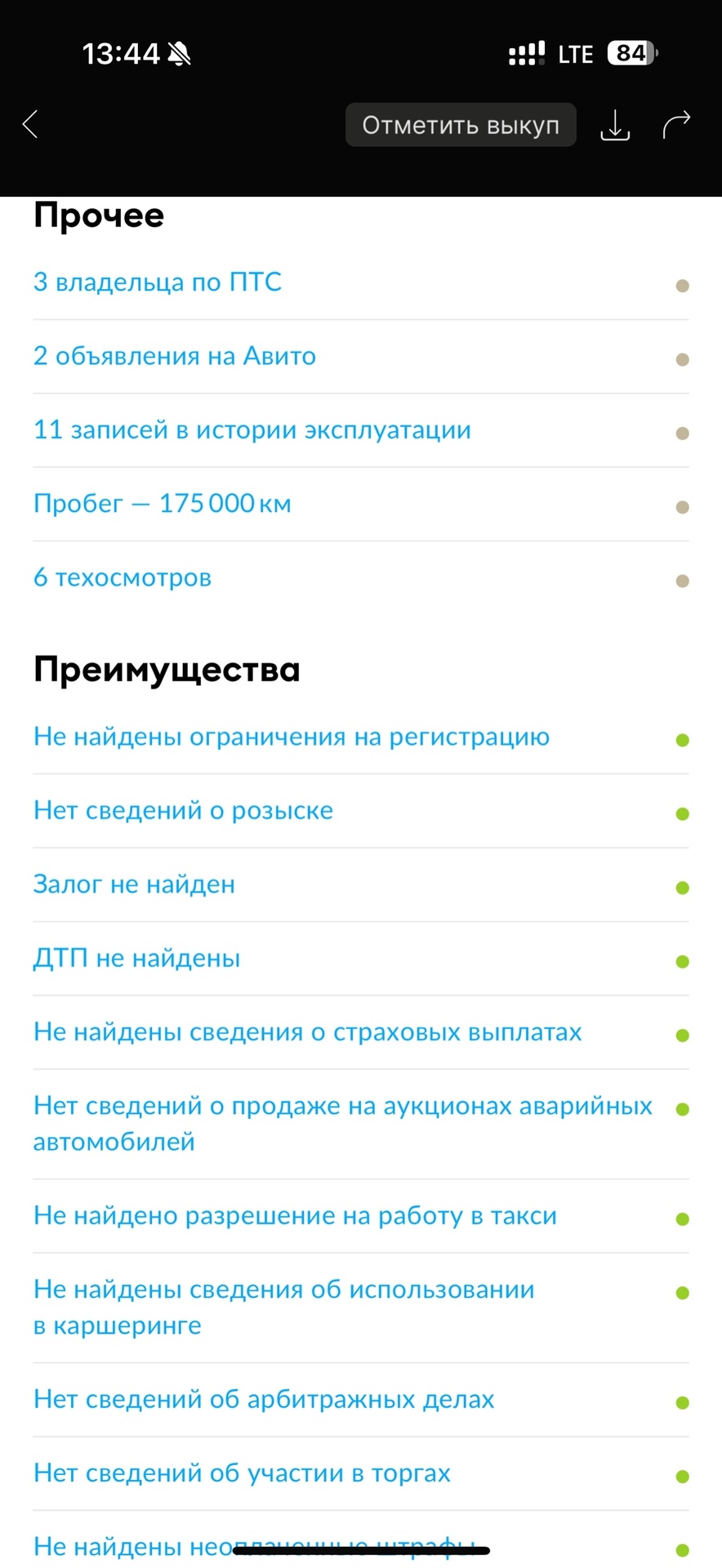Open 'Не найдены сведения о страховых выплатах'

click(x=308, y=1032)
